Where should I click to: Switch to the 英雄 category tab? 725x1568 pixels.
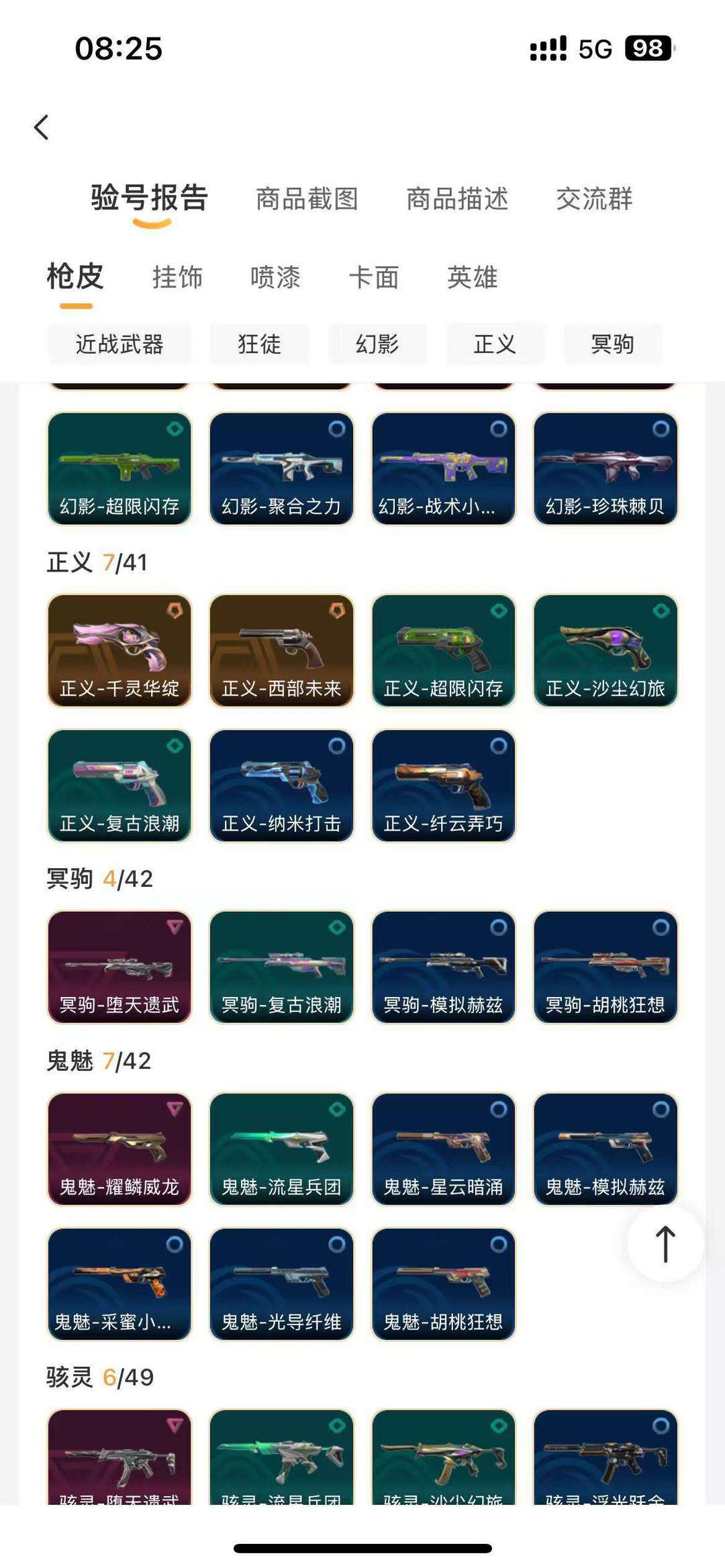pos(473,277)
